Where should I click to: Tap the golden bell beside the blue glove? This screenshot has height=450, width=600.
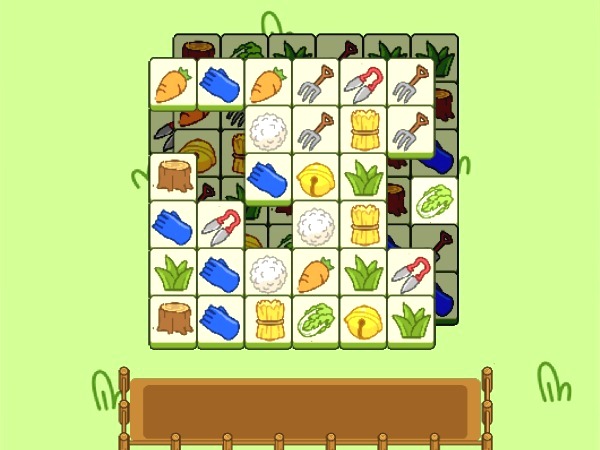point(316,178)
